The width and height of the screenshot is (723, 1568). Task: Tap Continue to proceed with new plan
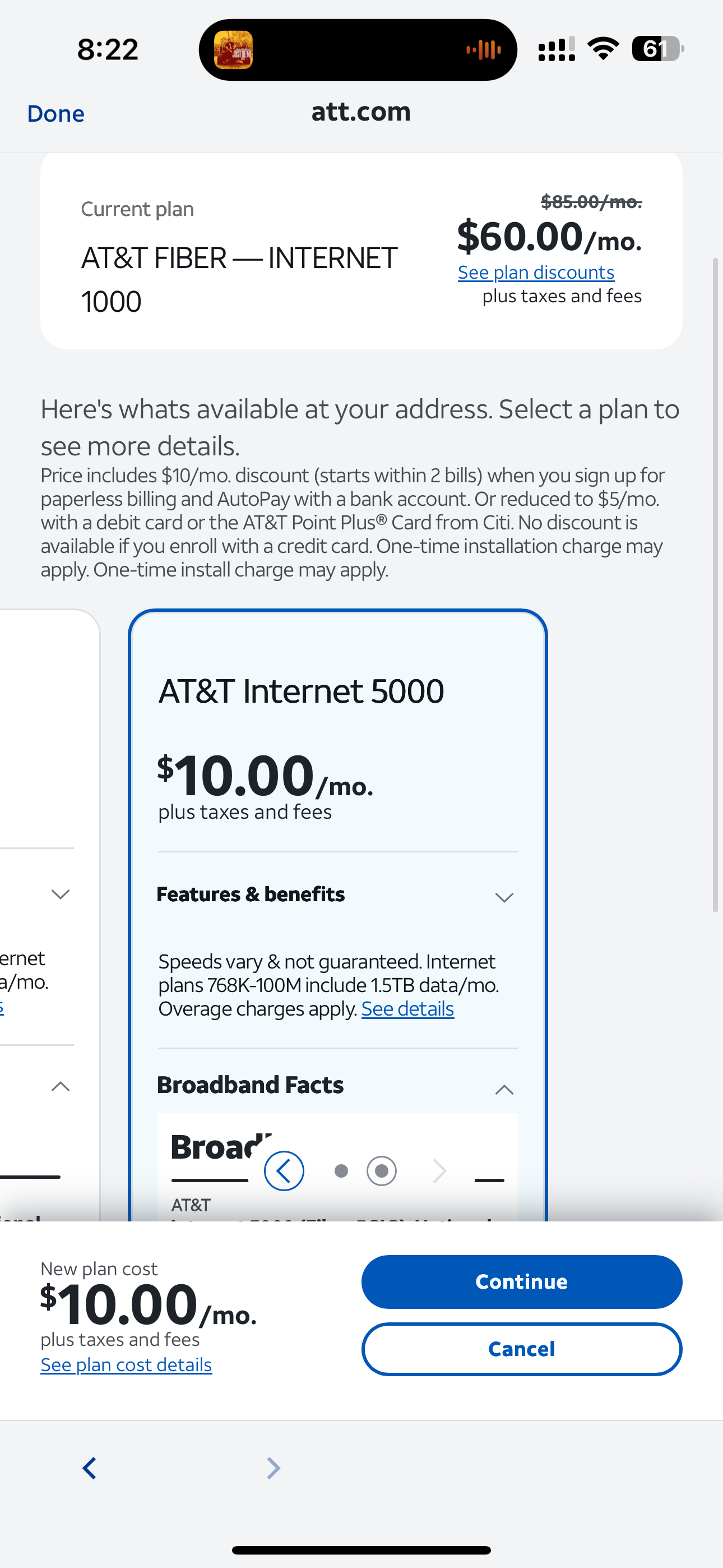coord(522,1281)
